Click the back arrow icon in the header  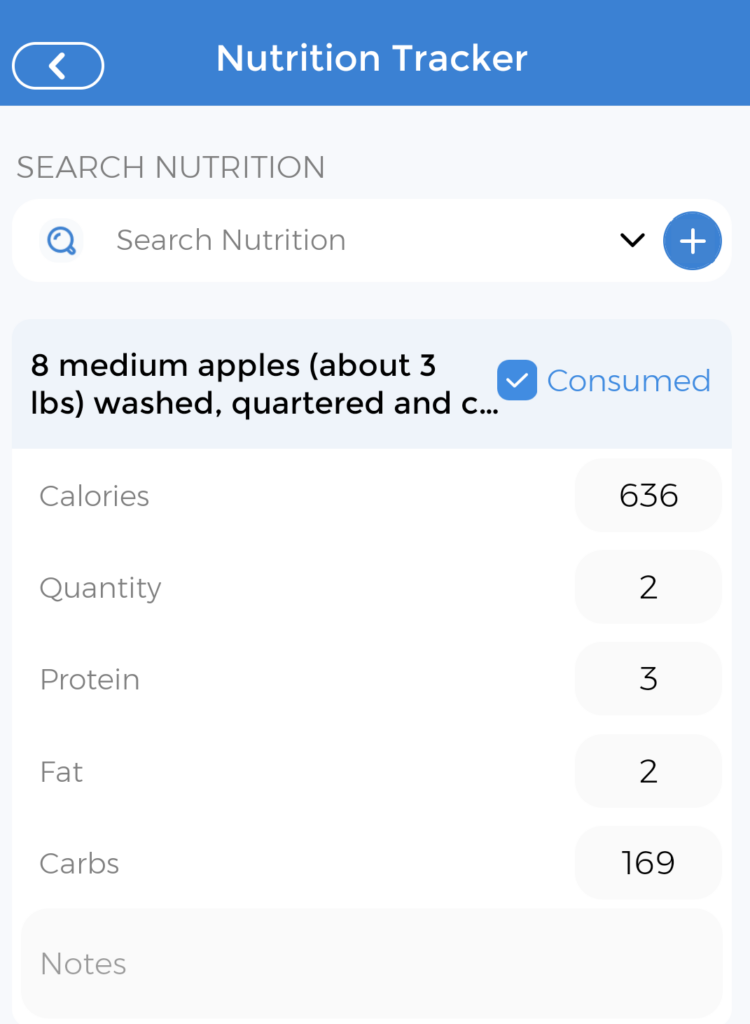pyautogui.click(x=57, y=65)
